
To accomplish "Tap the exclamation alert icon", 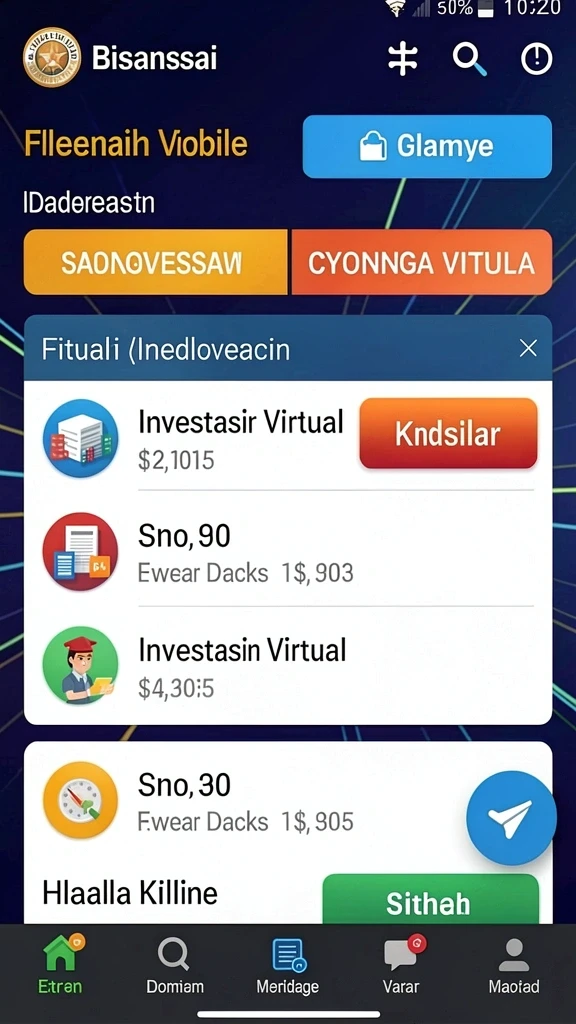I will pos(536,59).
